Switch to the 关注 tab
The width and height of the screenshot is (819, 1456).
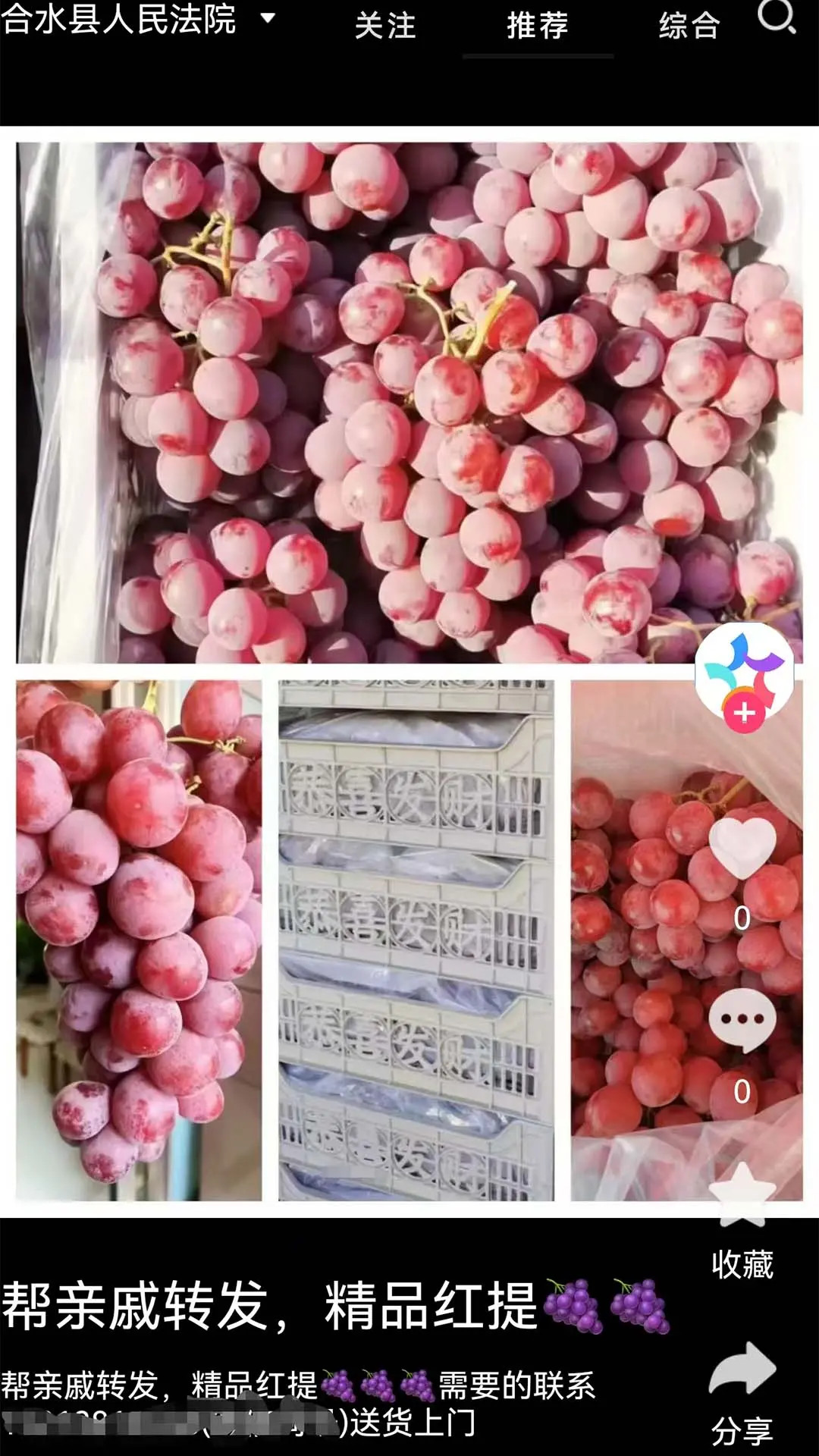385,26
